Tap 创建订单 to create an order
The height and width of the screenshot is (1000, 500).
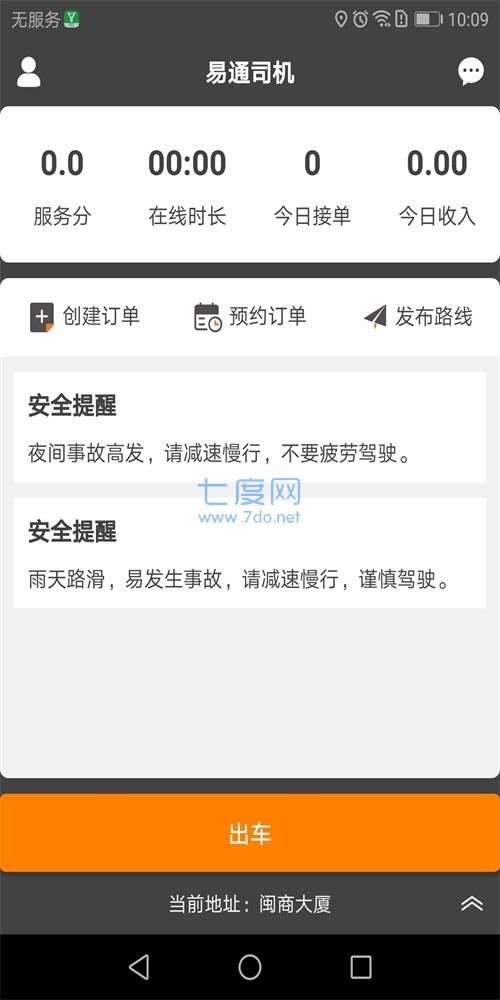[85, 317]
